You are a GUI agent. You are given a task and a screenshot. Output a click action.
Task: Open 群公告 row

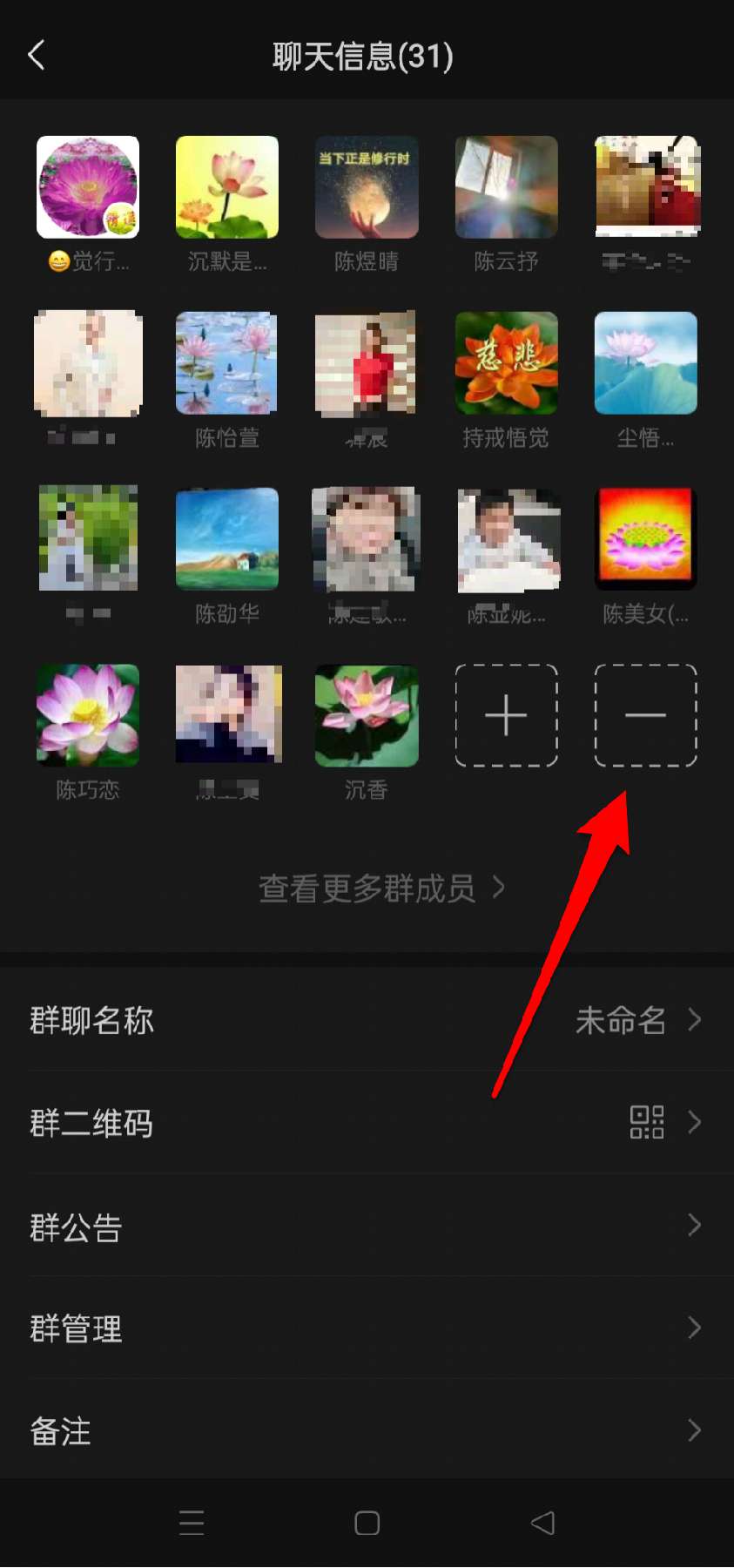click(x=367, y=1226)
